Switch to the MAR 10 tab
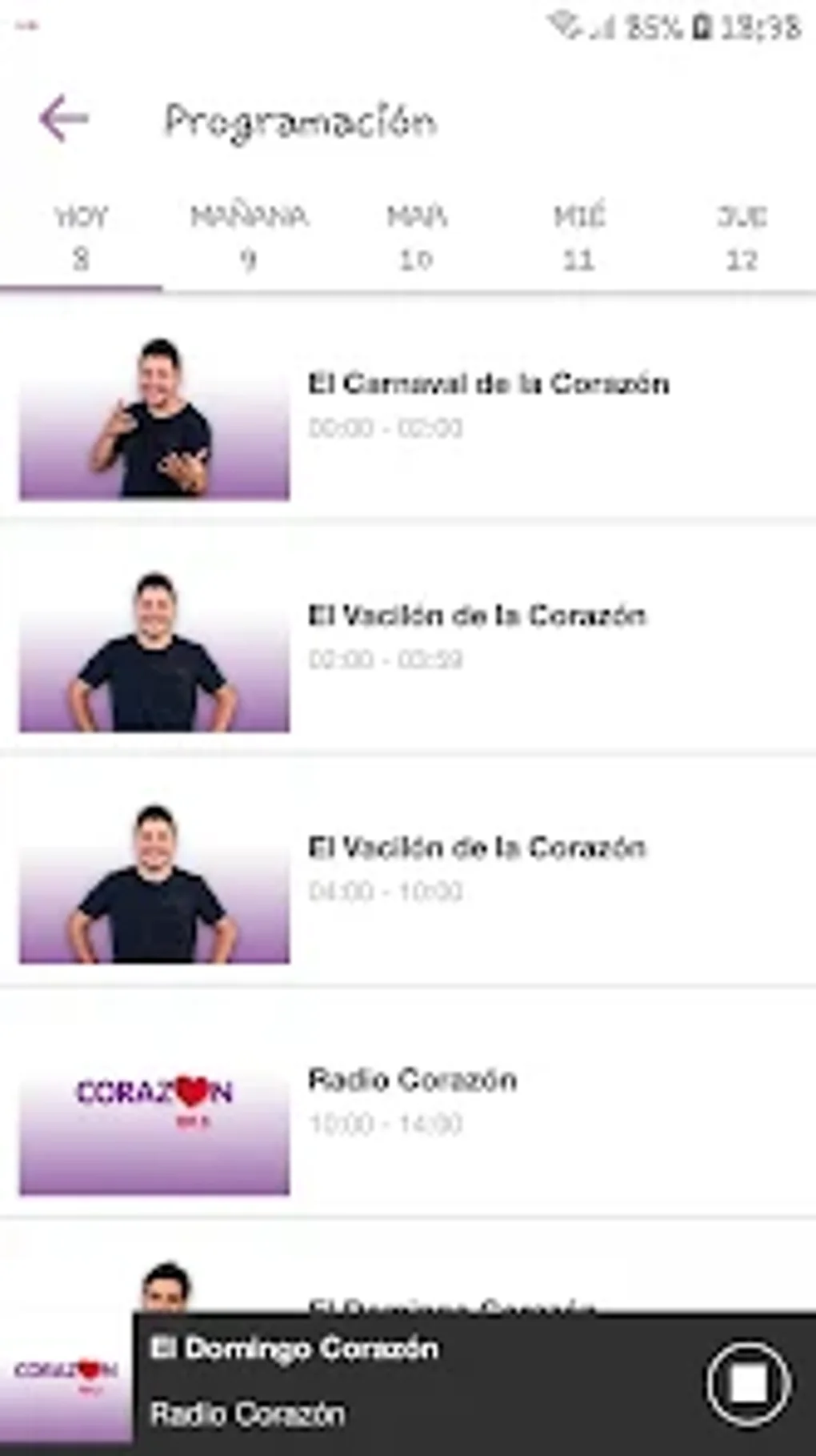The height and width of the screenshot is (1456, 816). (416, 238)
